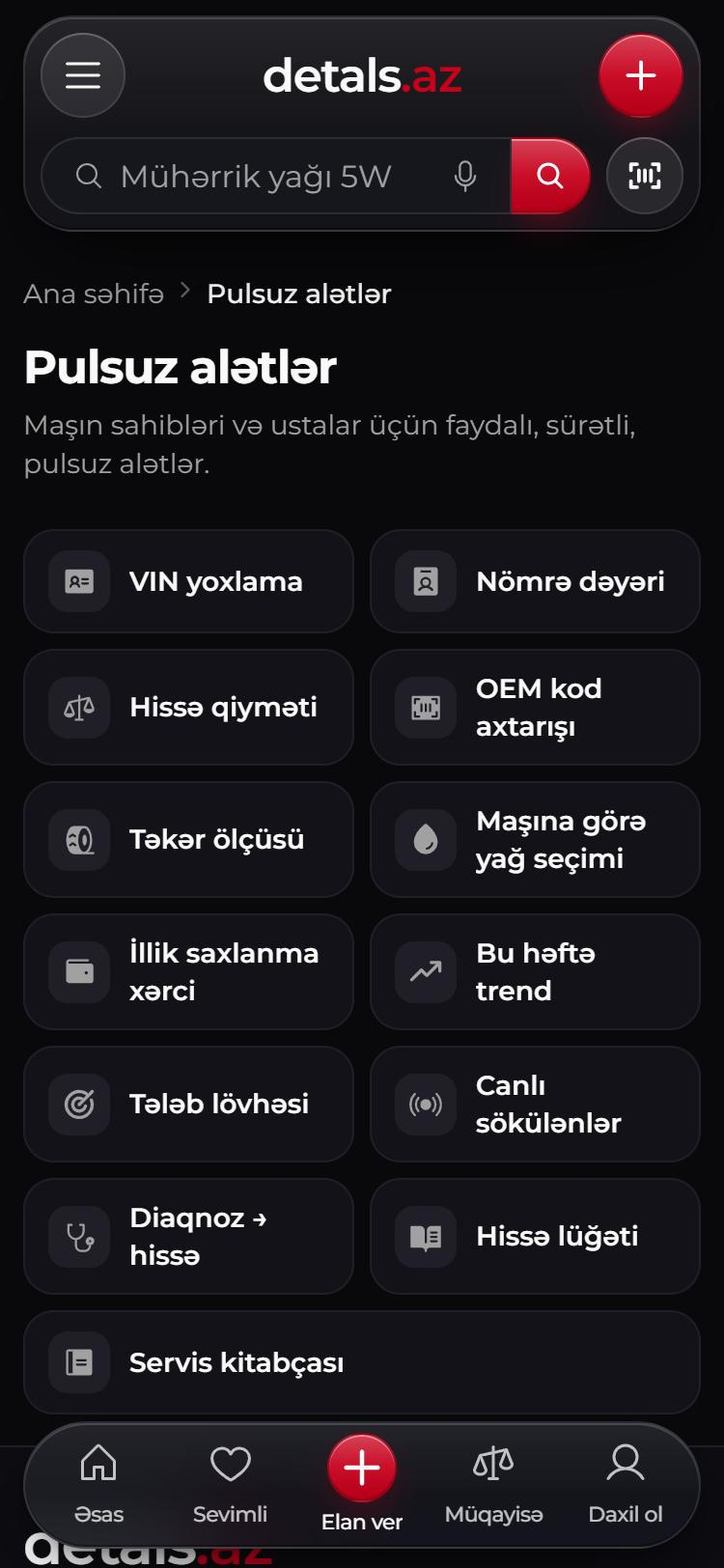Open the VIN yoxlama tool
Screen dimensions: 724x1568
point(188,581)
